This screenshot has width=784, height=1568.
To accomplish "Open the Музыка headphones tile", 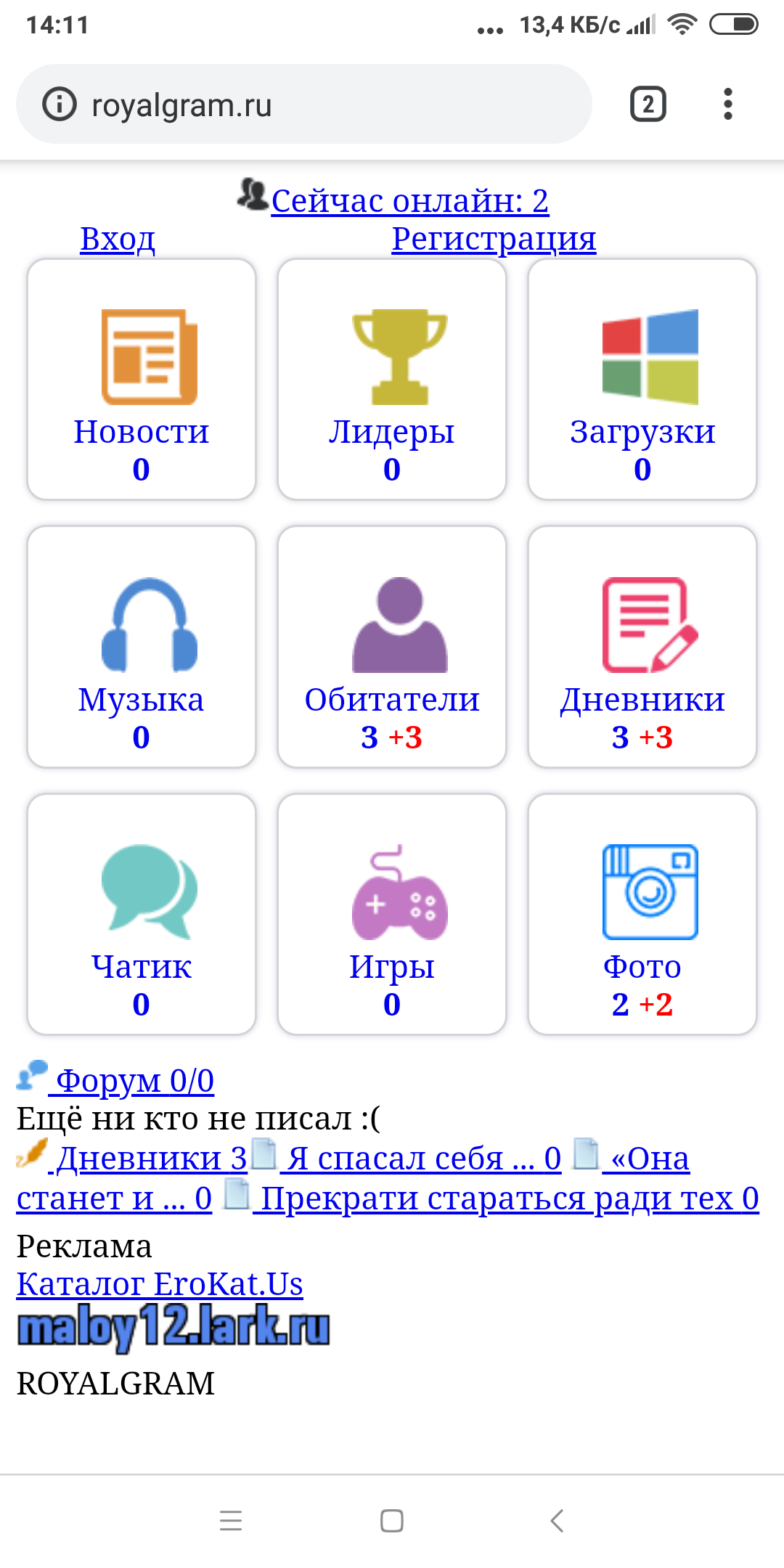I will [x=142, y=647].
